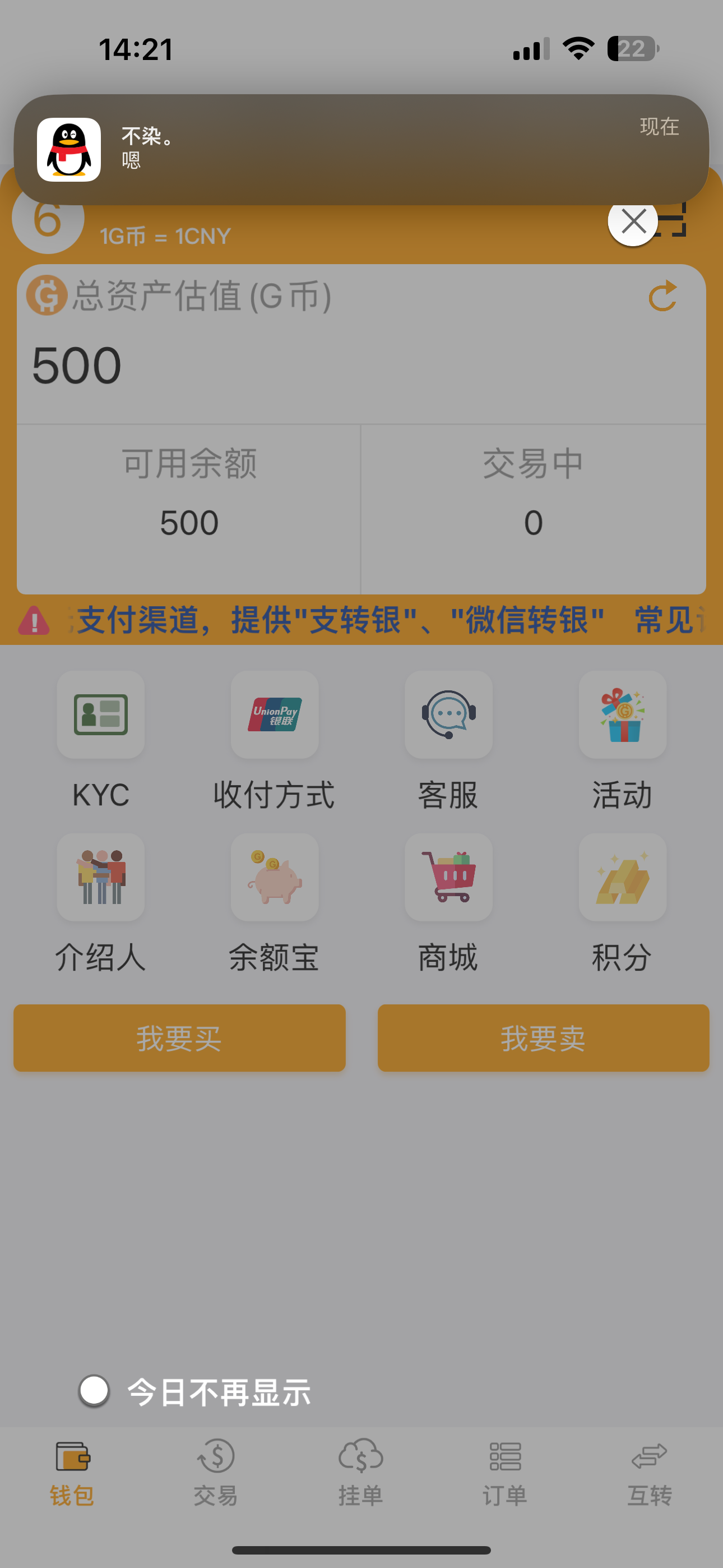Open the 介绍人 referrer page
The height and width of the screenshot is (1568, 723).
click(100, 877)
